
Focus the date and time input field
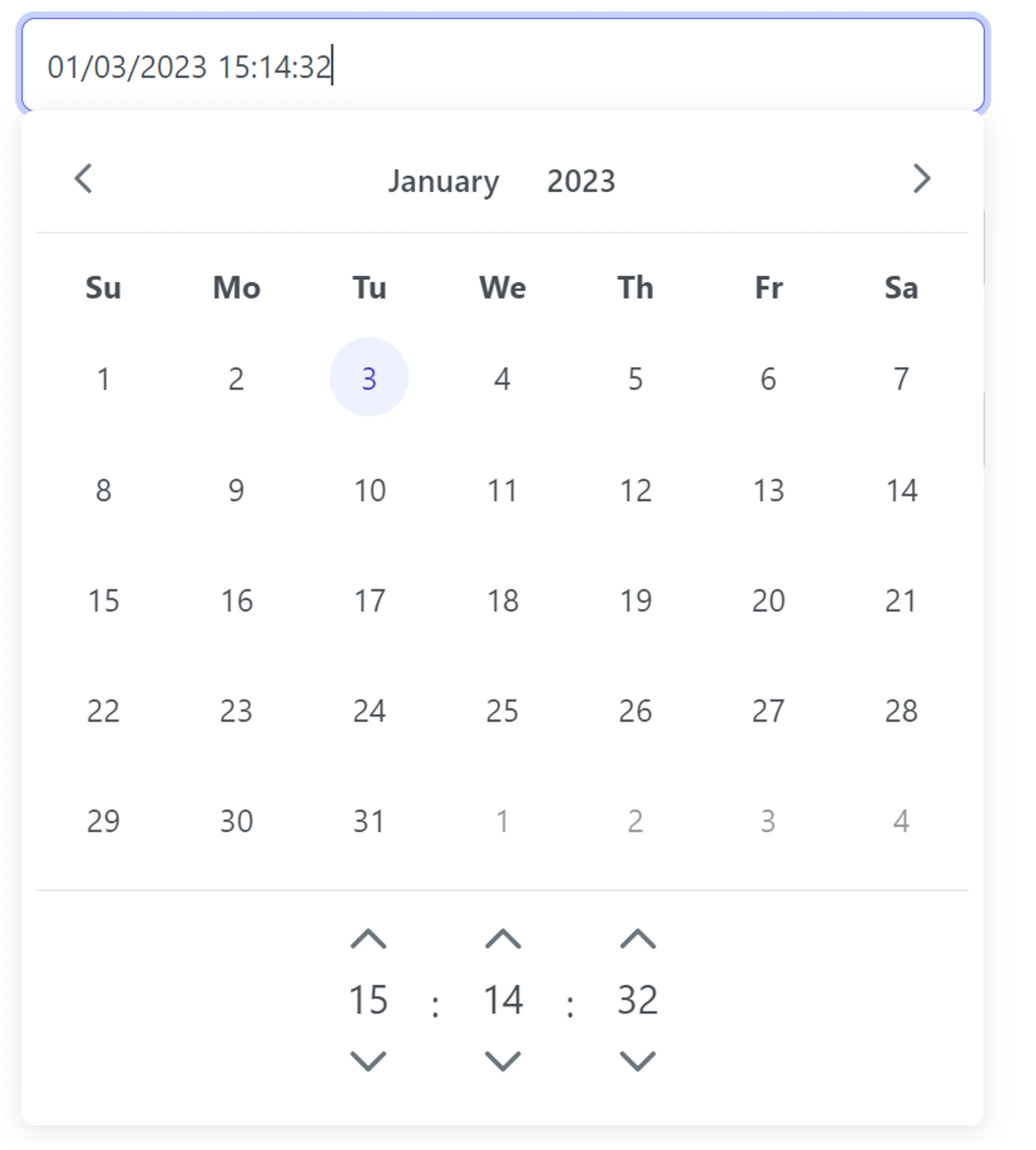point(503,66)
